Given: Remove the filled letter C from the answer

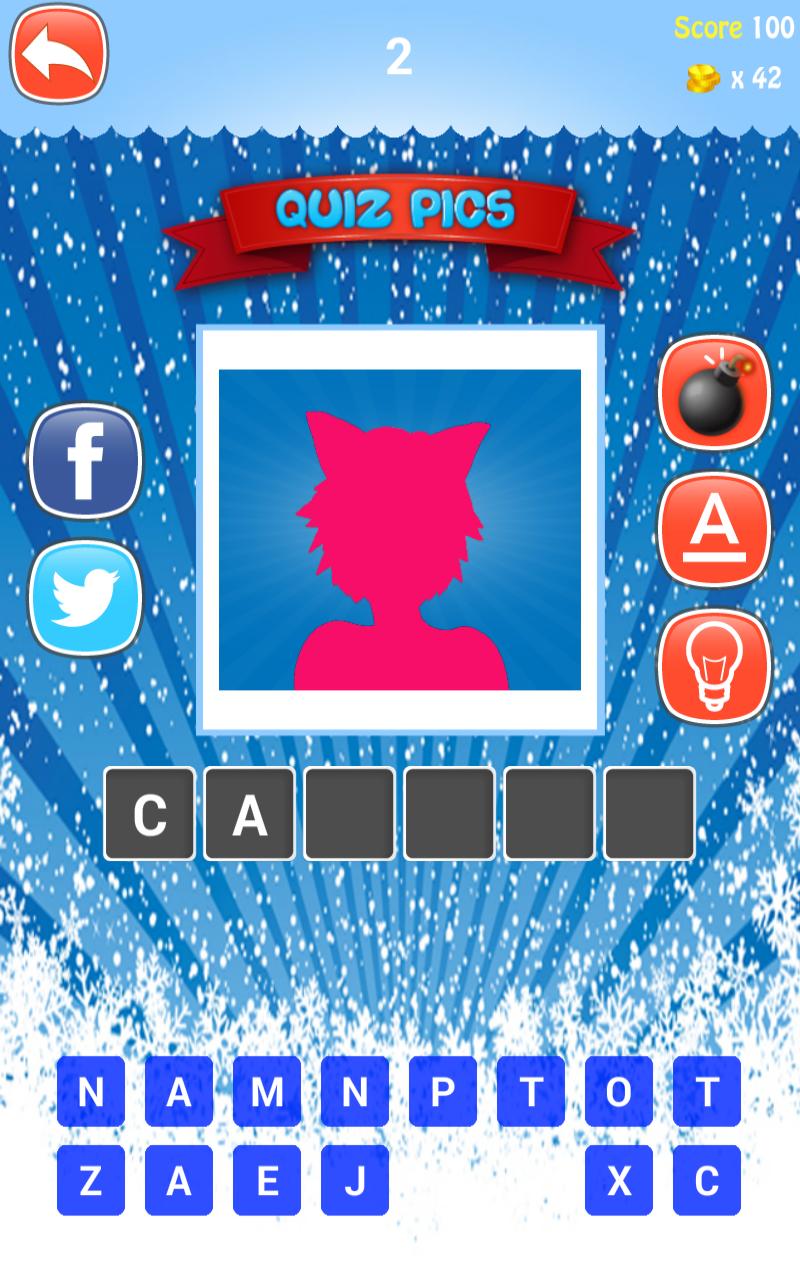Looking at the screenshot, I should [x=150, y=814].
